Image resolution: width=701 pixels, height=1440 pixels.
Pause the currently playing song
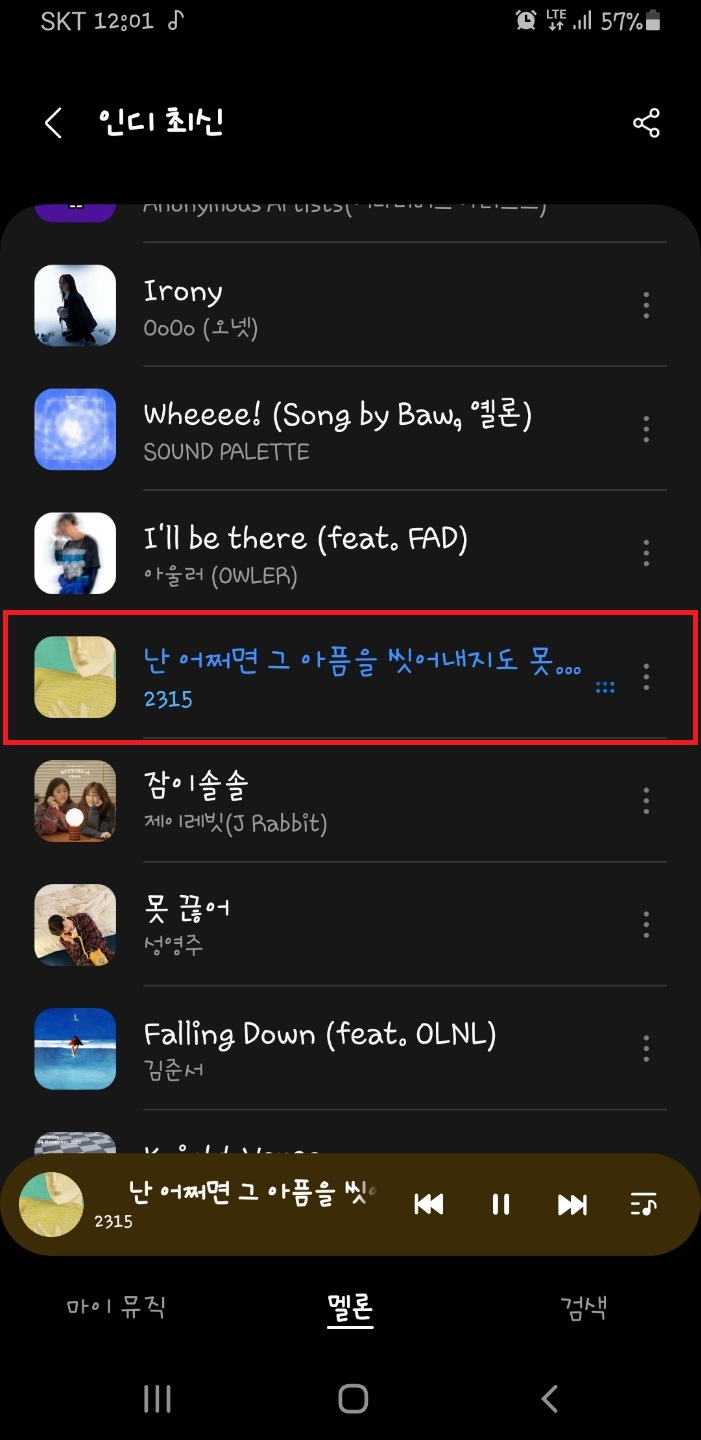point(501,1204)
